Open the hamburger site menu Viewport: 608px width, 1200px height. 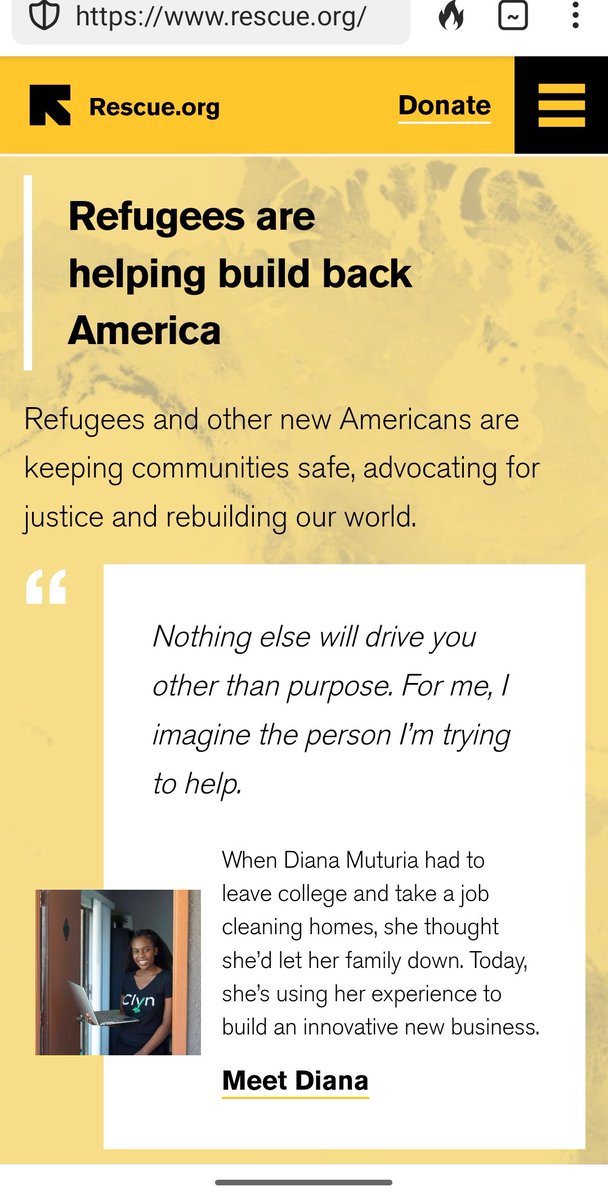coord(561,106)
